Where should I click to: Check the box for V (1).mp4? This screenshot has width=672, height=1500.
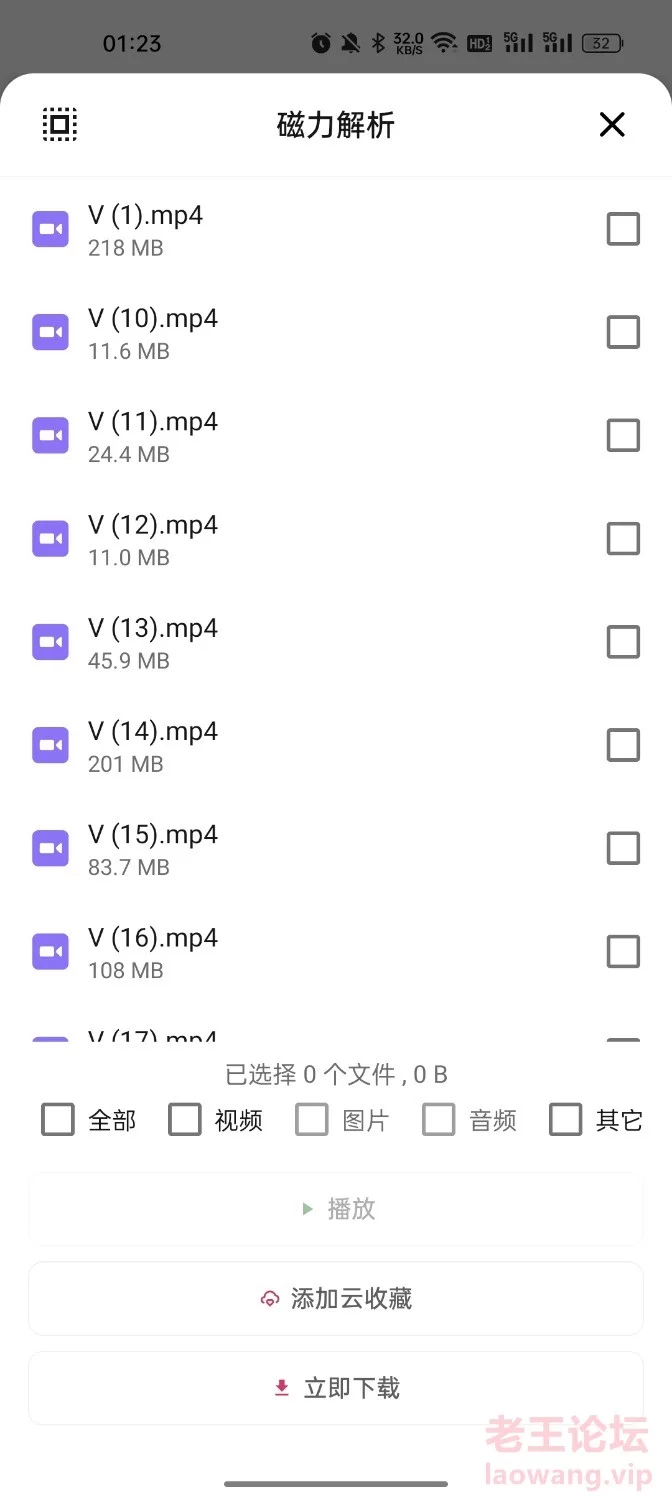623,229
